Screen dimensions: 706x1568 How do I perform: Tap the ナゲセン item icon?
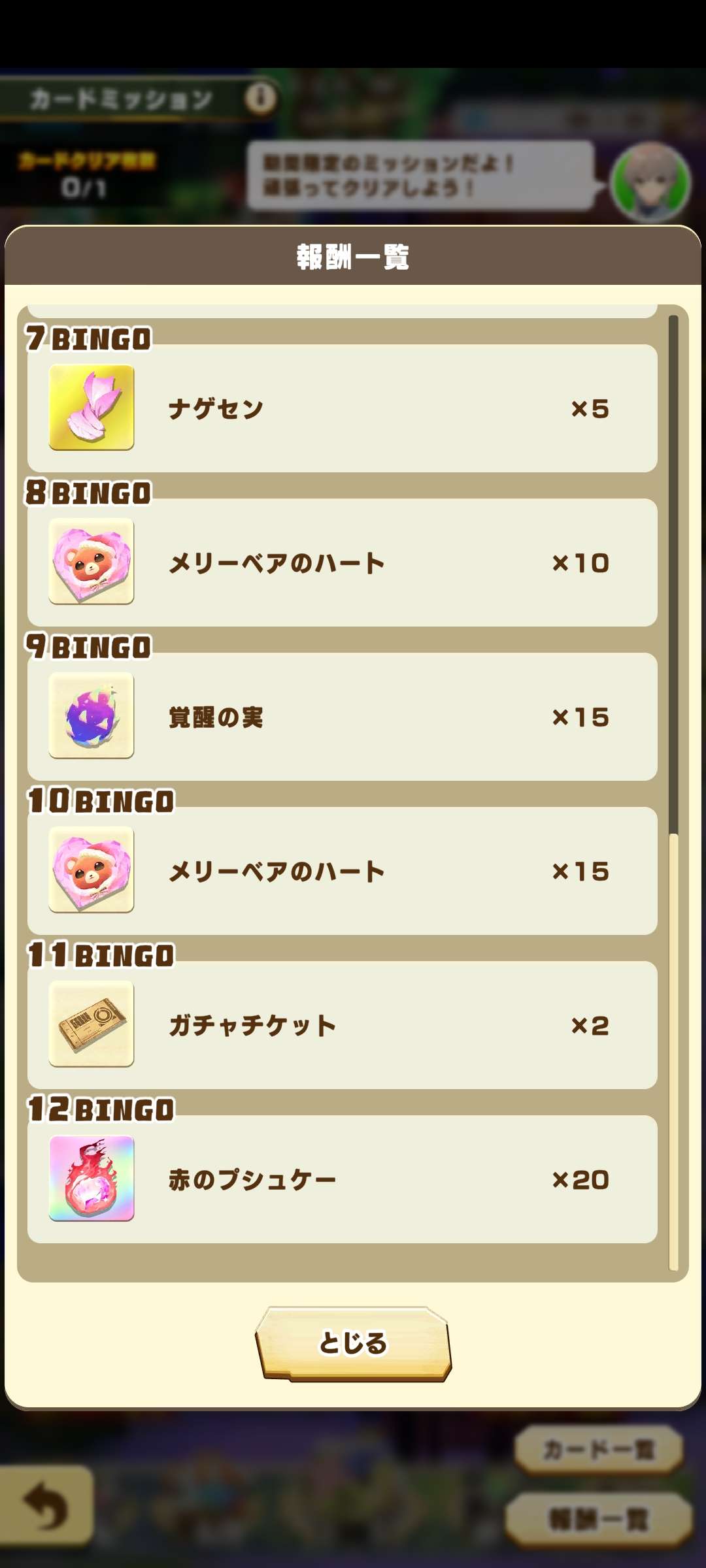click(92, 408)
